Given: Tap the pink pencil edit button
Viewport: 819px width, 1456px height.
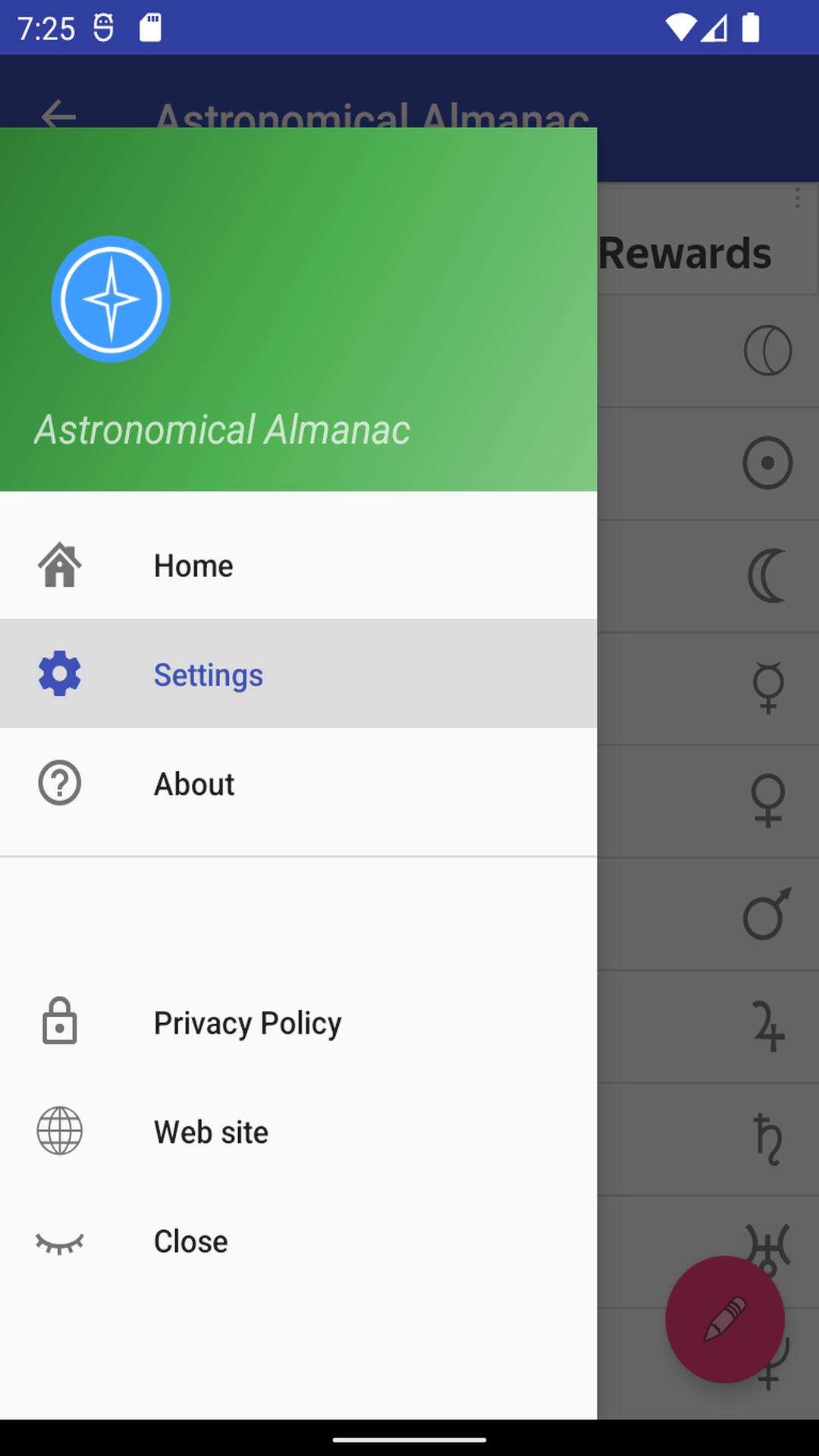Looking at the screenshot, I should 725,1319.
